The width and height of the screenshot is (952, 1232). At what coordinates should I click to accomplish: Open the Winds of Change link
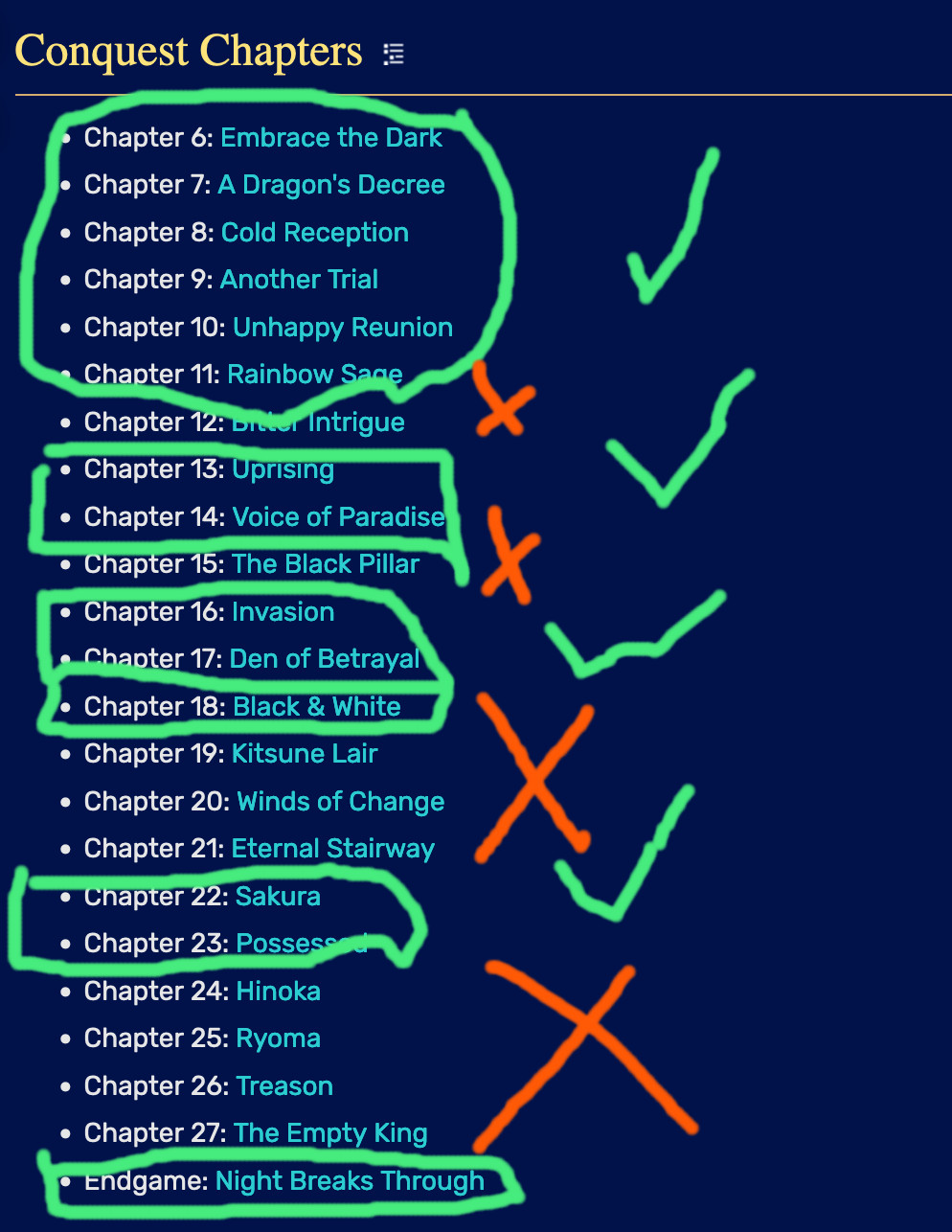(340, 802)
